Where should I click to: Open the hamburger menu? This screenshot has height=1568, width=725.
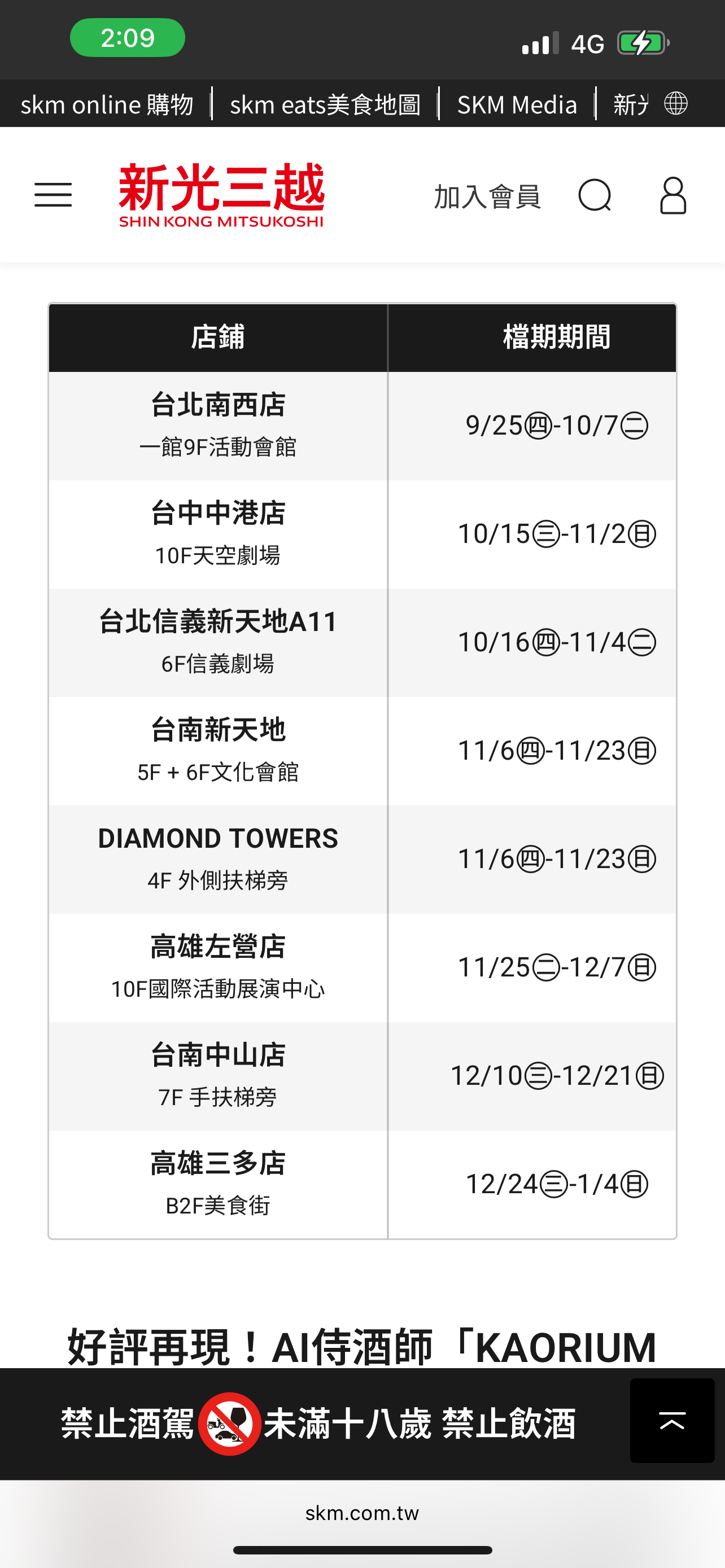coord(53,195)
